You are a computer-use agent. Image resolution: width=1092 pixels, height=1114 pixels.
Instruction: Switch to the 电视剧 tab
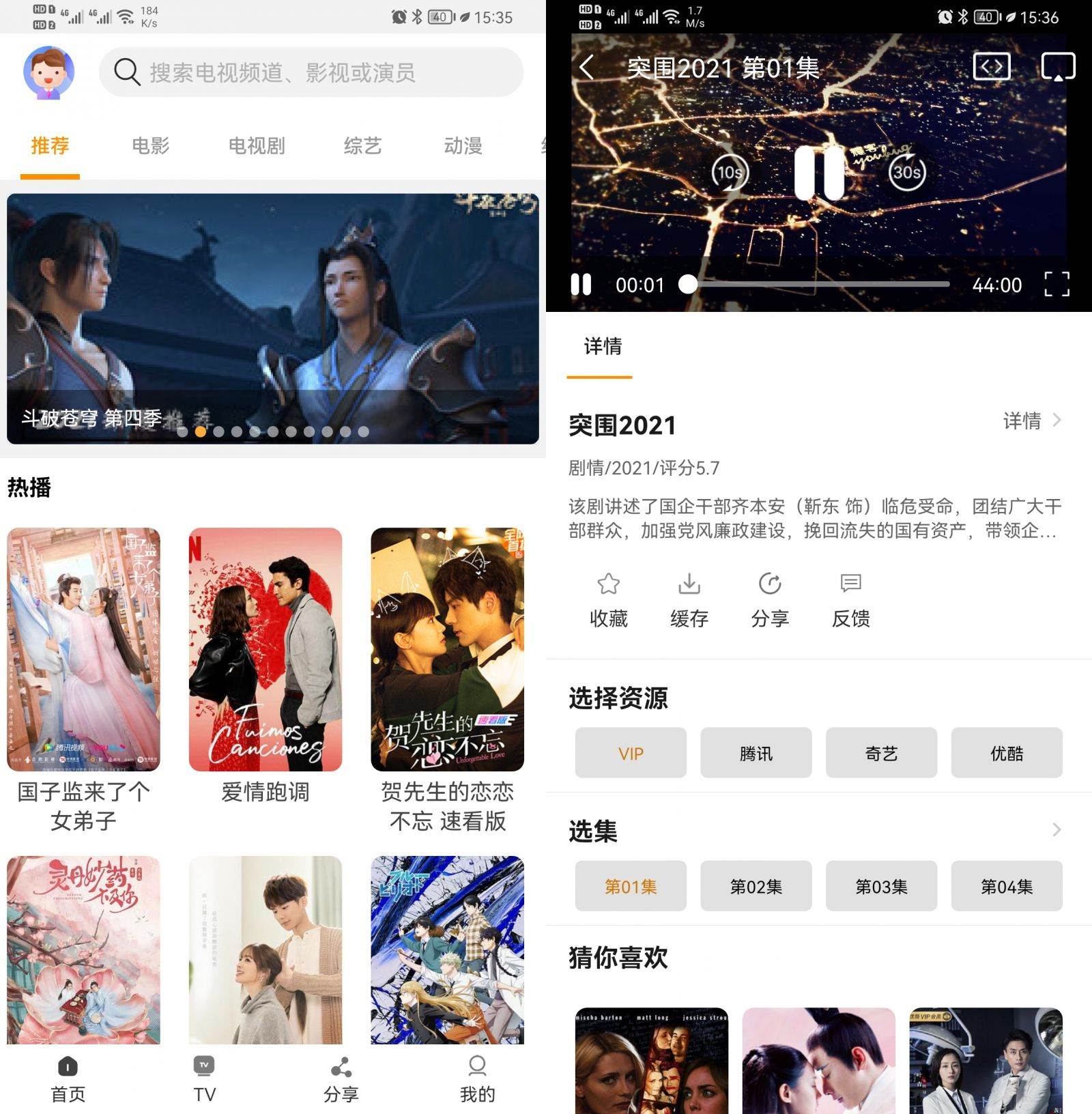(257, 146)
